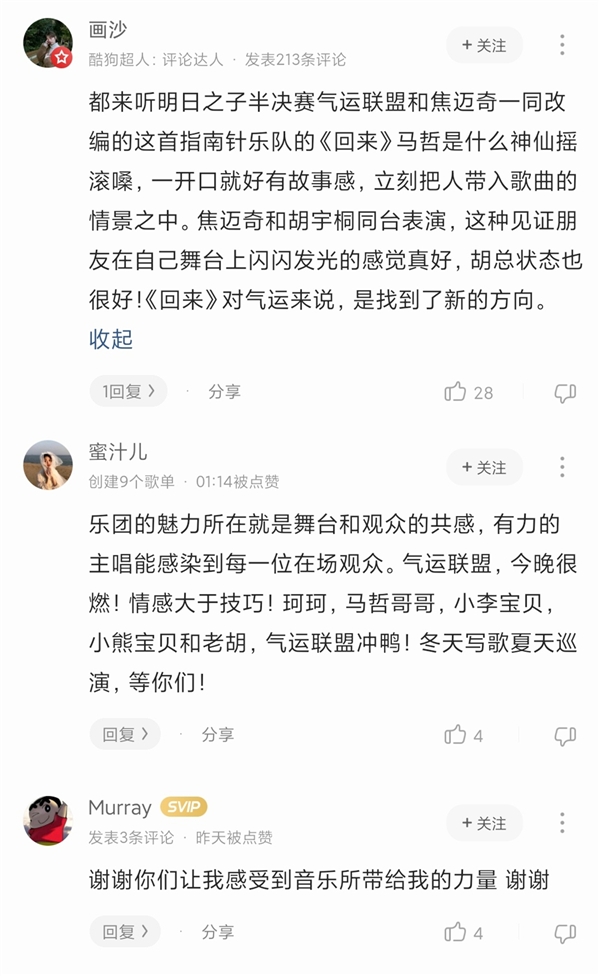Collapse 画沙's comment with 收起
600x976 pixels.
tap(111, 339)
